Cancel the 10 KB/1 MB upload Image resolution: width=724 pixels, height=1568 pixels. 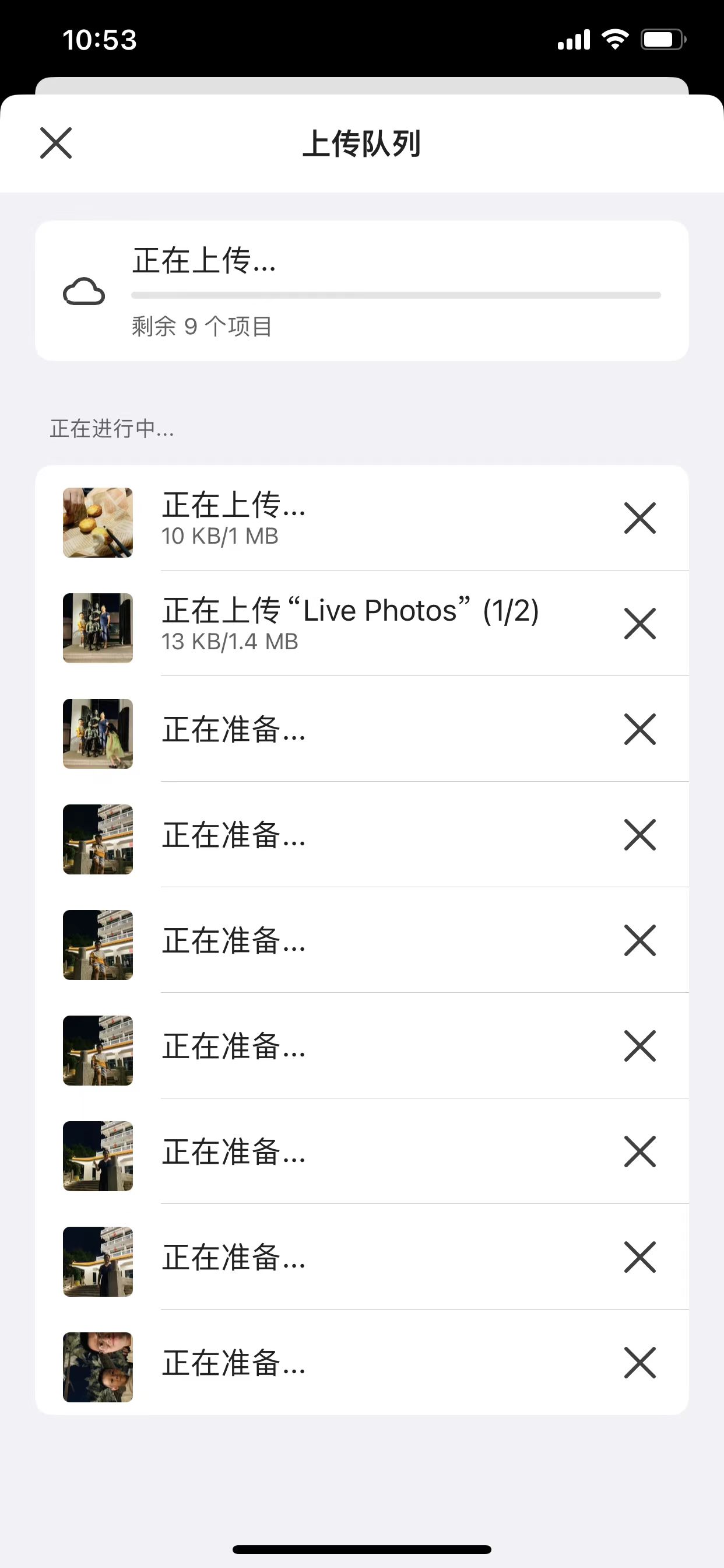tap(640, 518)
